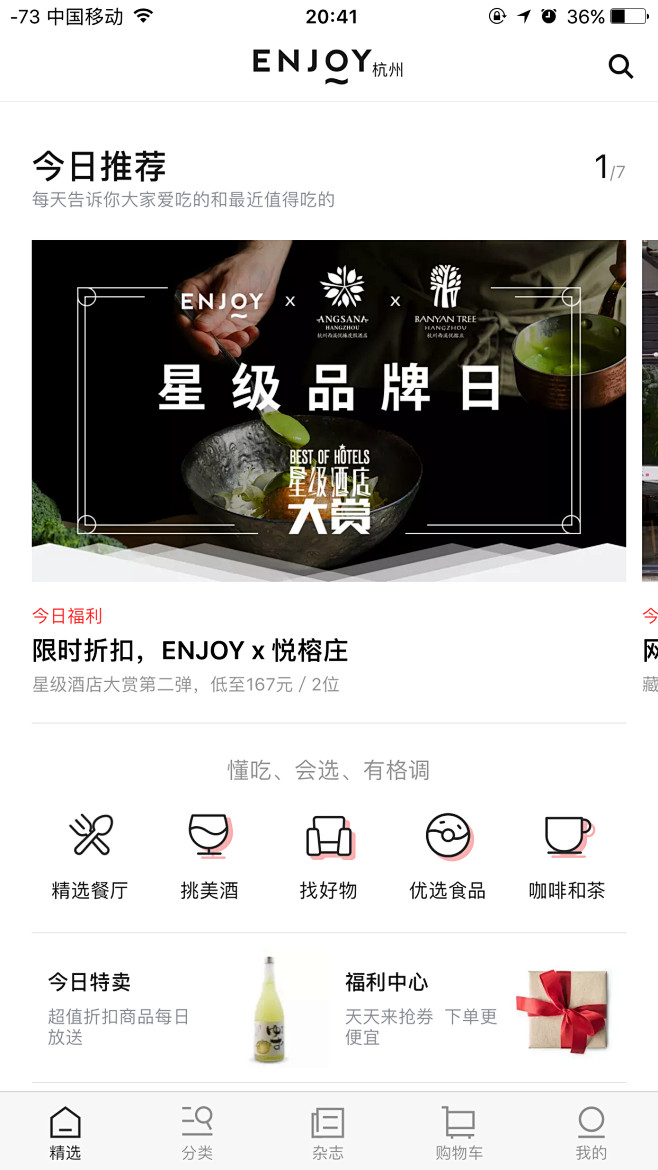This screenshot has width=658, height=1170.
Task: Open 福利中心 coupon card
Action: [x=477, y=1008]
